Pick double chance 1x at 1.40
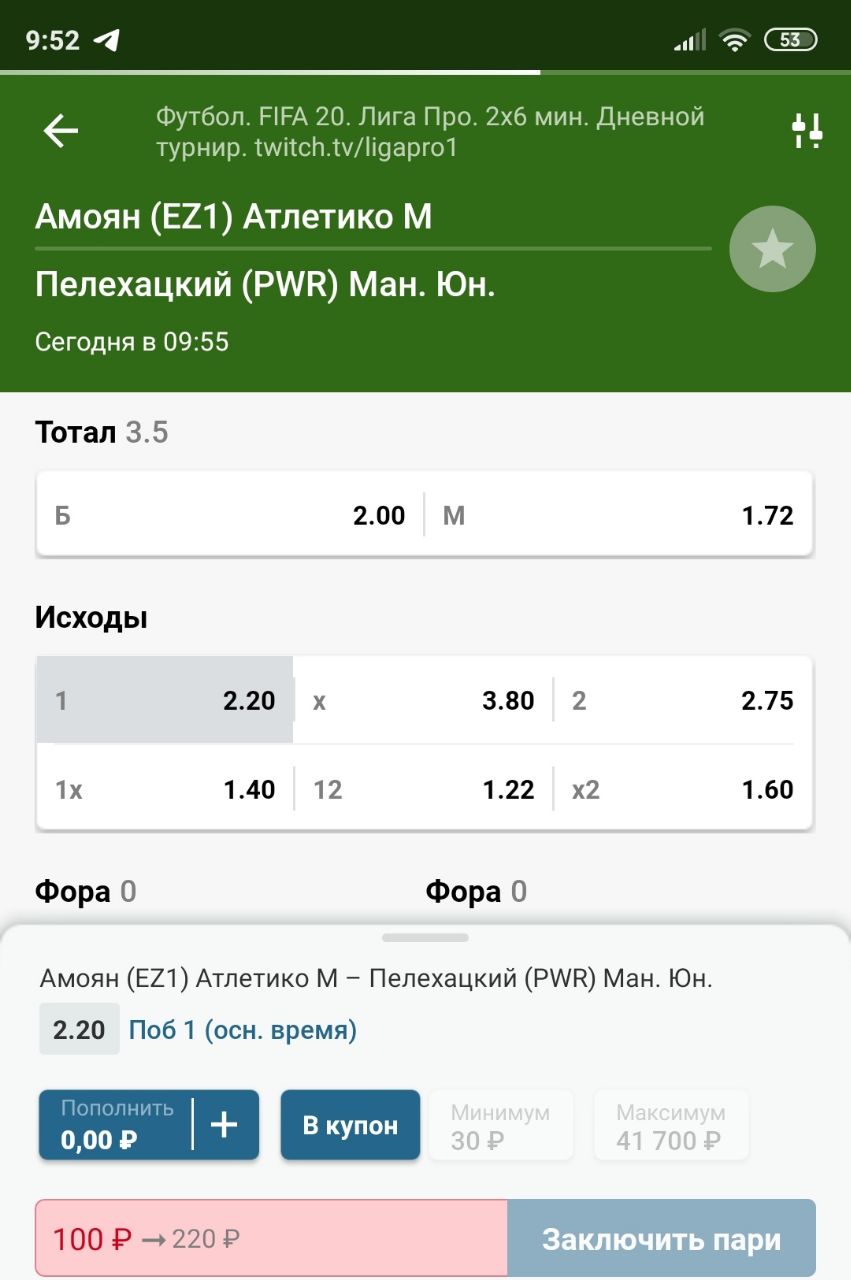 coord(165,790)
